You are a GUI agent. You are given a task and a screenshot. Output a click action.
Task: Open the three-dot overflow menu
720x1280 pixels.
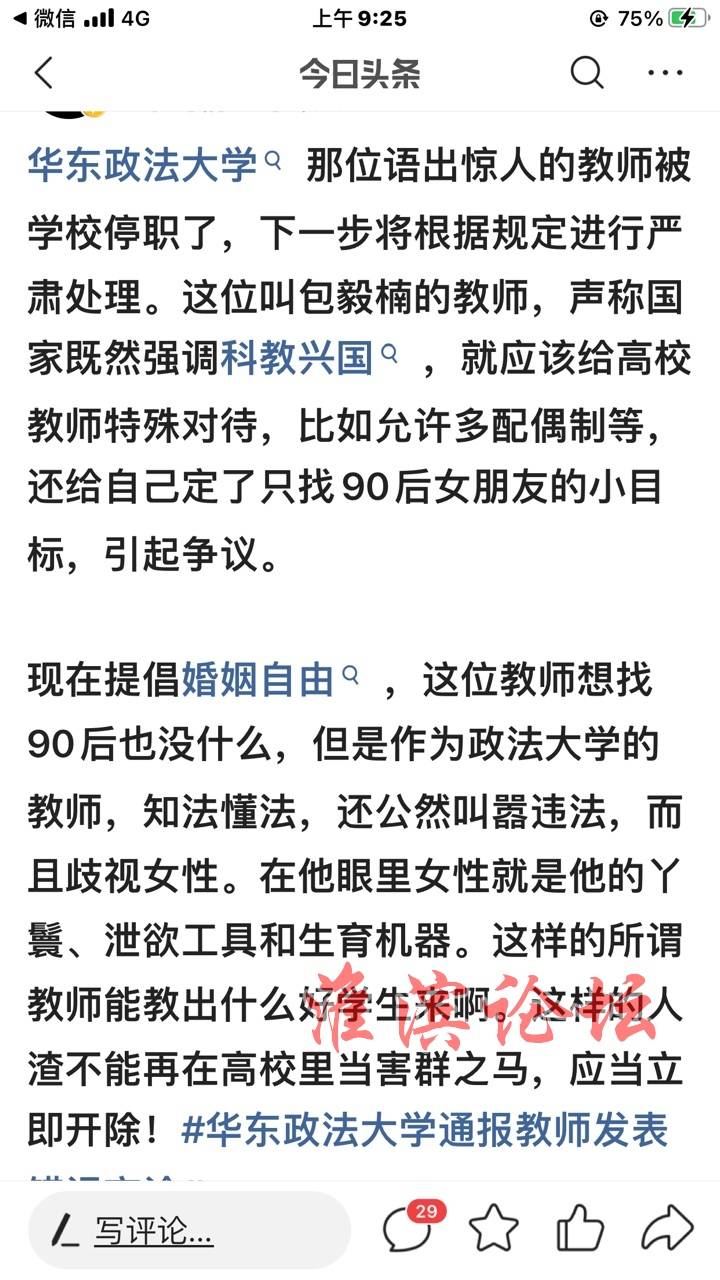coord(665,72)
